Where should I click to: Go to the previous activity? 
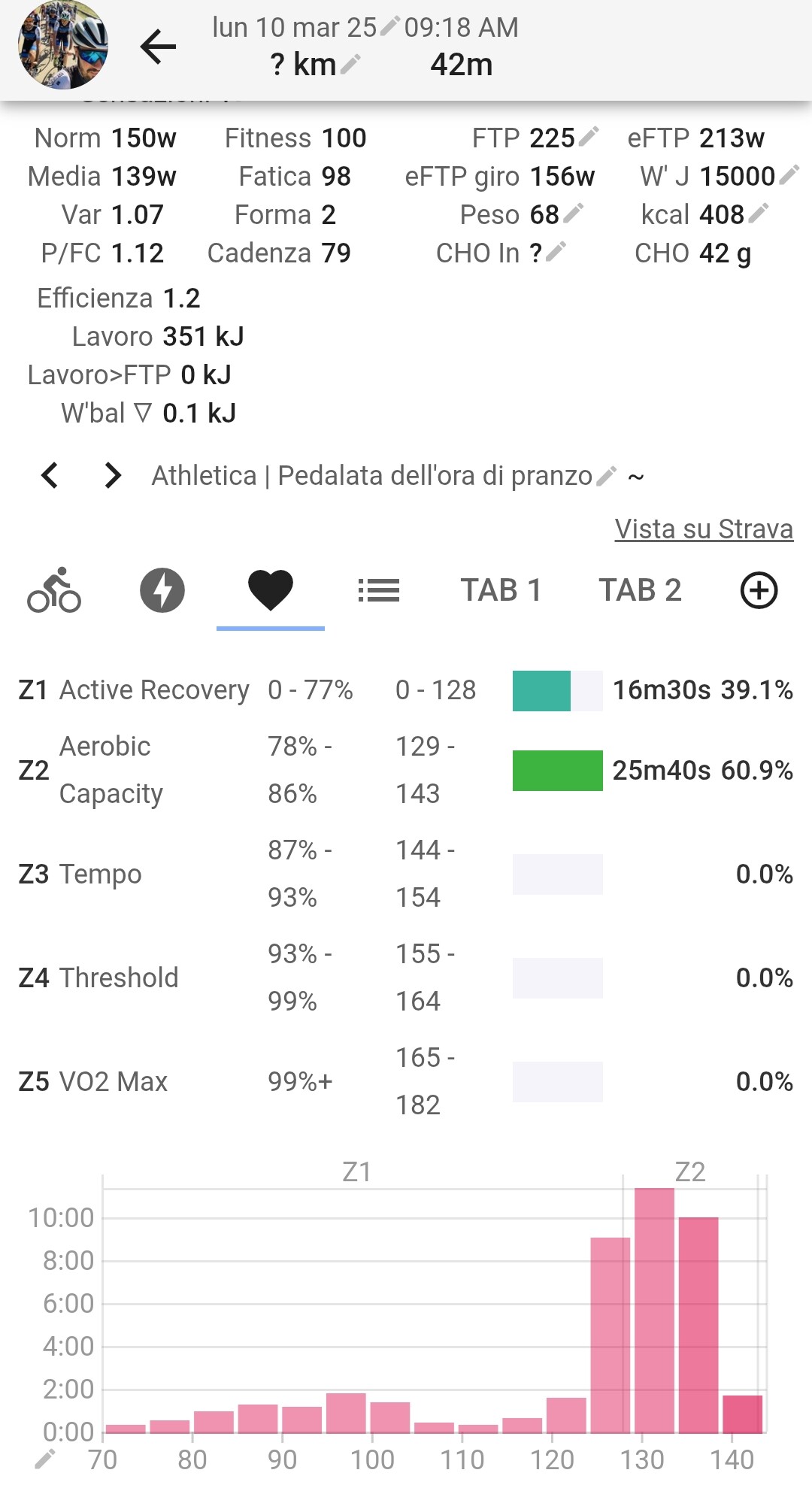tap(50, 475)
